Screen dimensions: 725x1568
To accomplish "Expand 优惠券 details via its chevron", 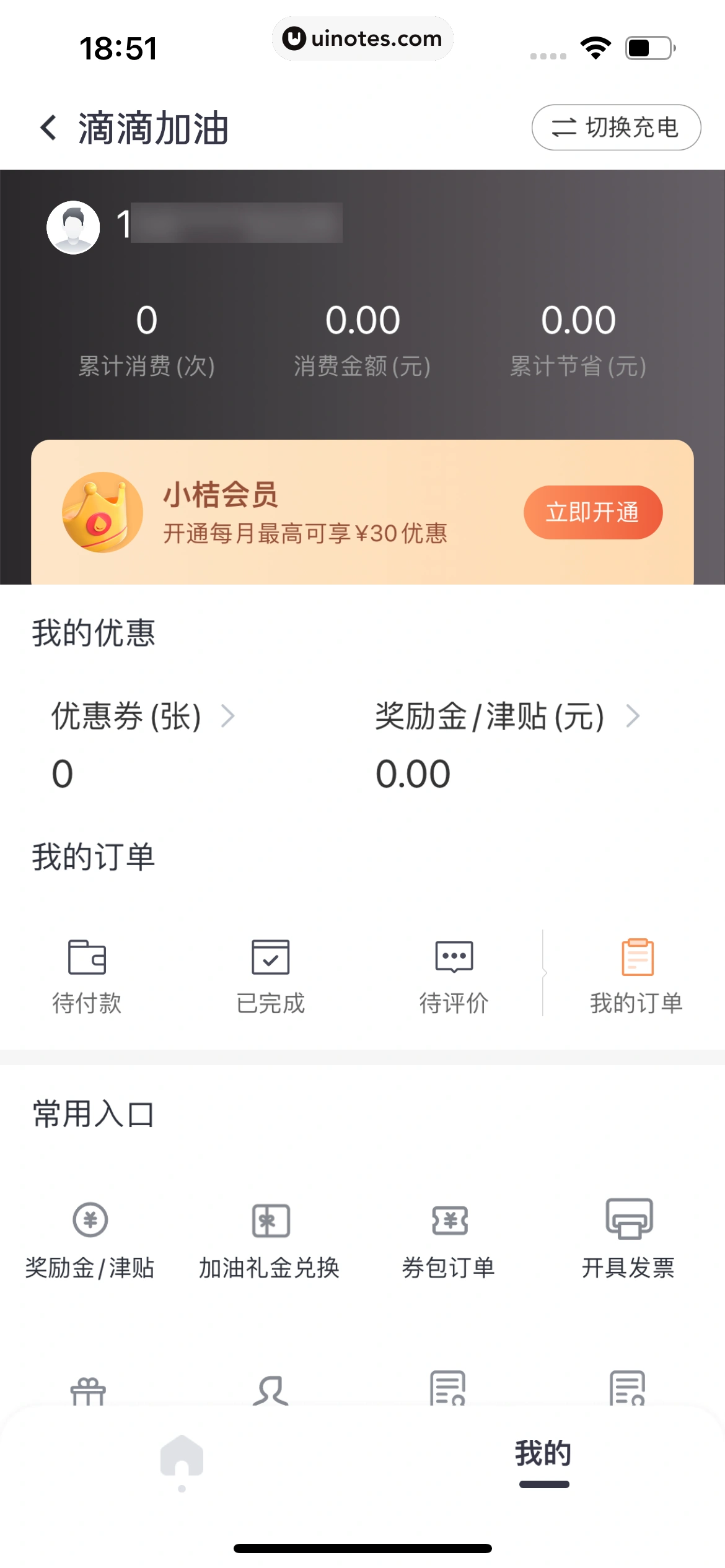I will (229, 716).
